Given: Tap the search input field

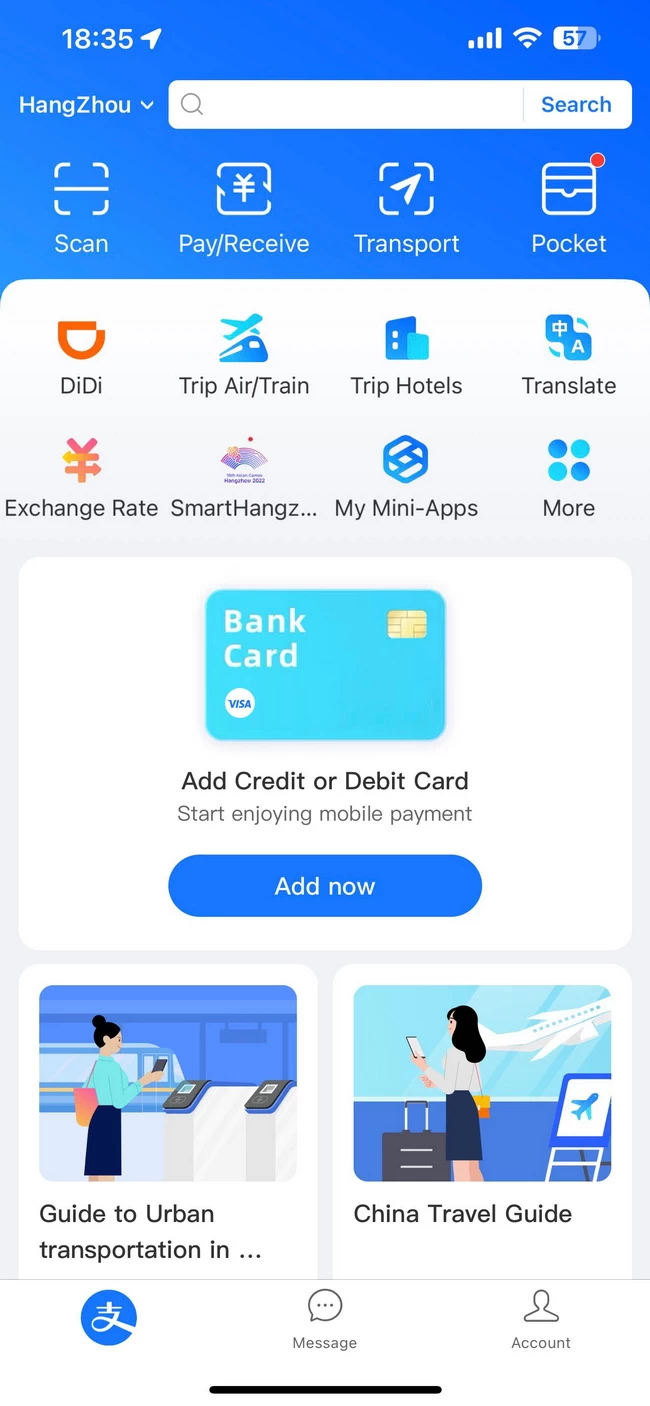Looking at the screenshot, I should coord(350,105).
